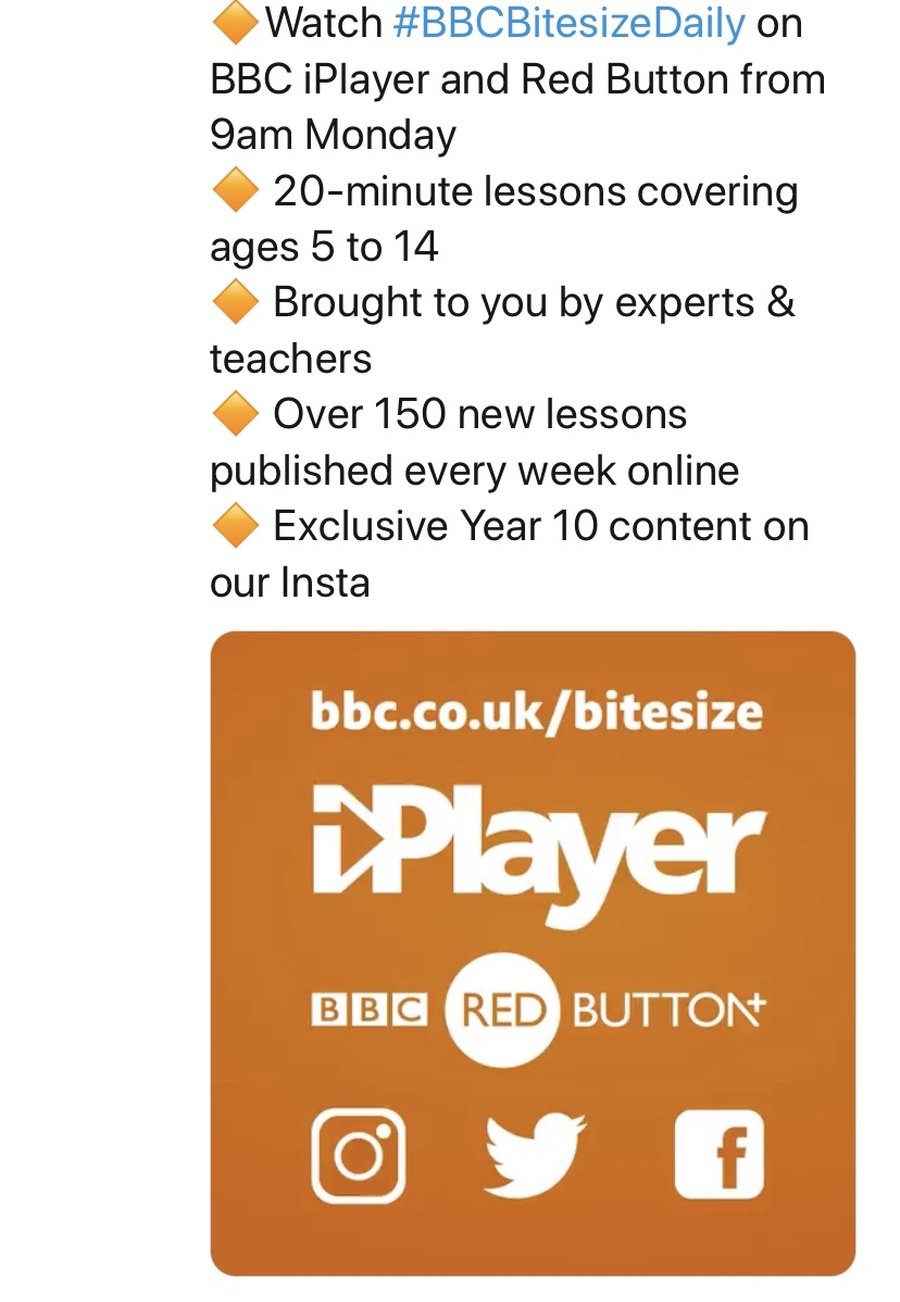Viewport: 900px width, 1302px height.
Task: Open the orange BBC Bitesize image
Action: pyautogui.click(x=533, y=952)
